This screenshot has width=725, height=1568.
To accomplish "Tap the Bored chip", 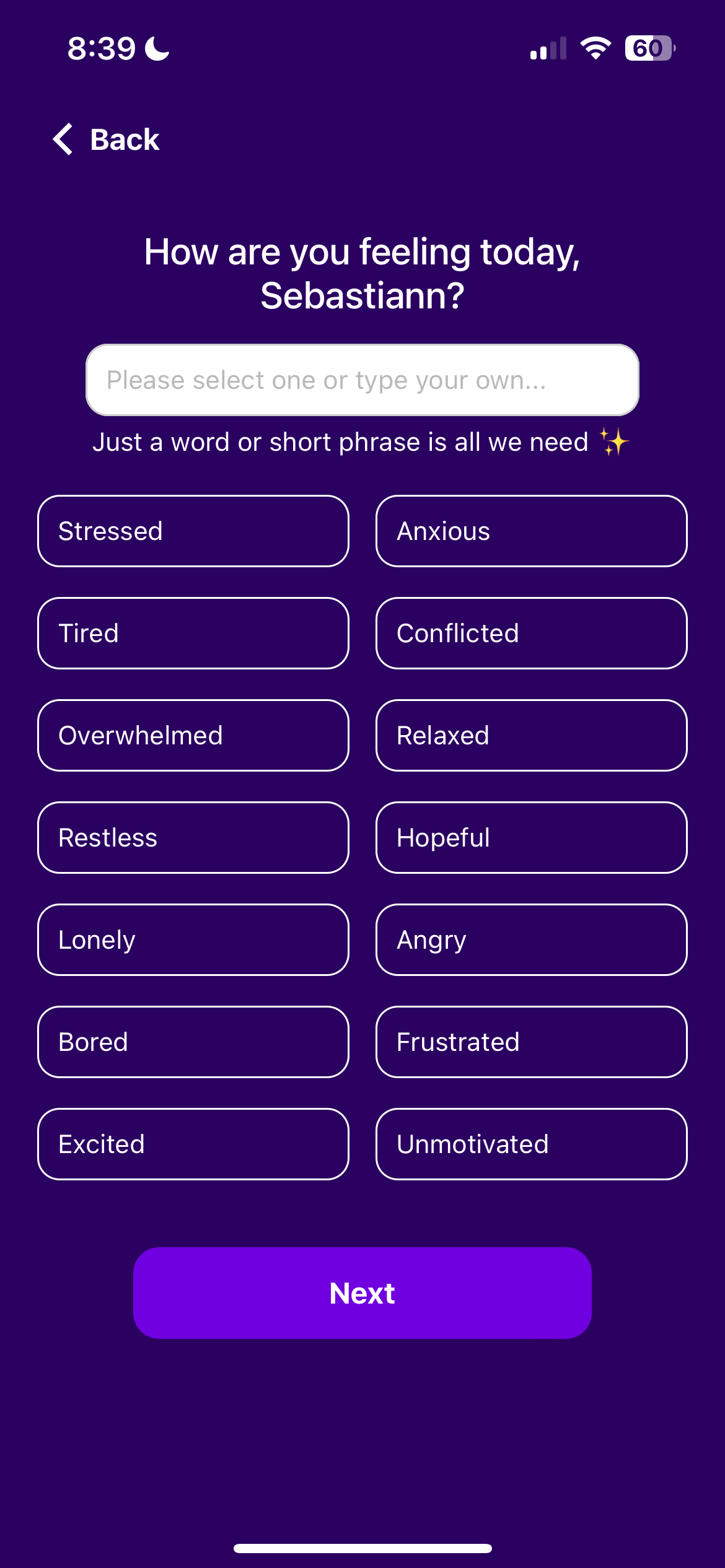I will [193, 1042].
